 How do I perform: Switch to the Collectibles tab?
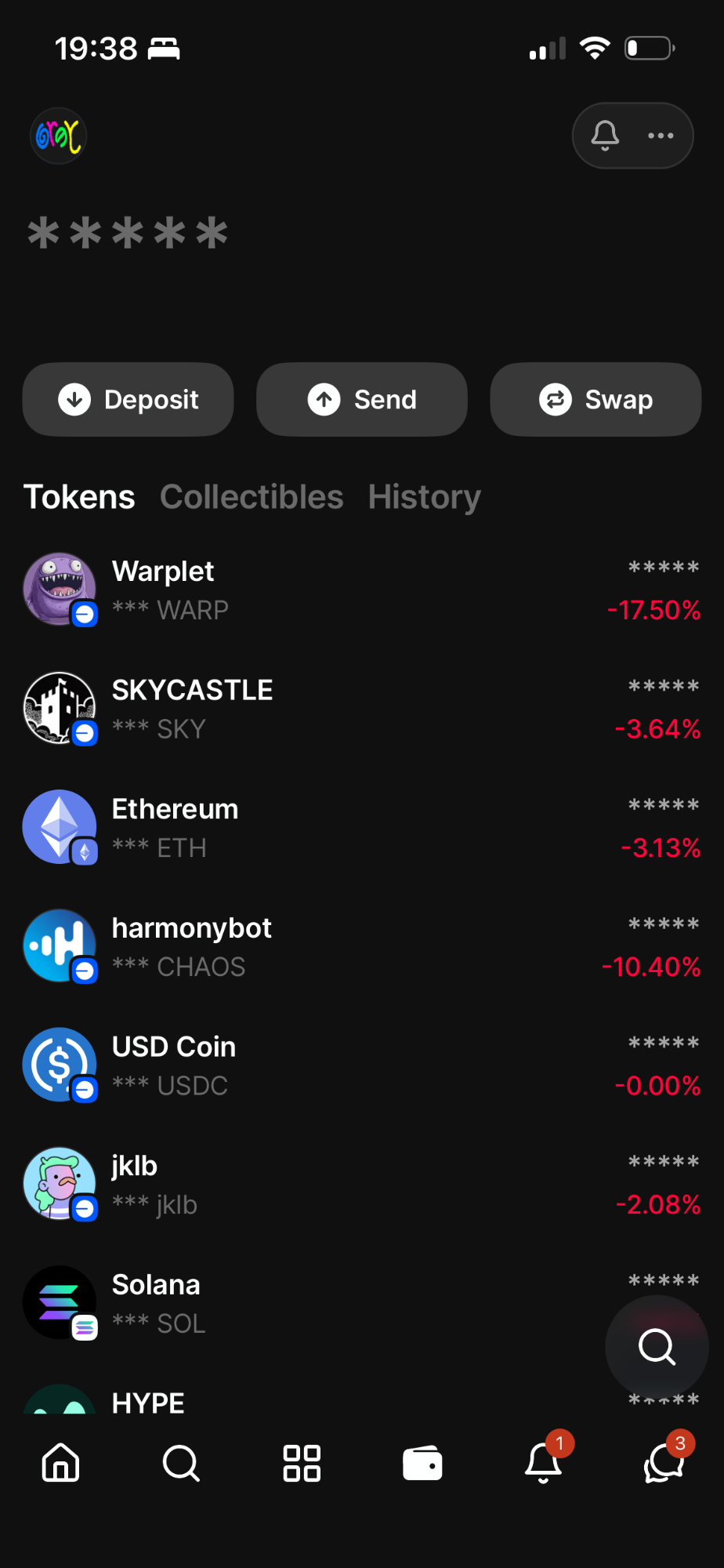point(252,497)
